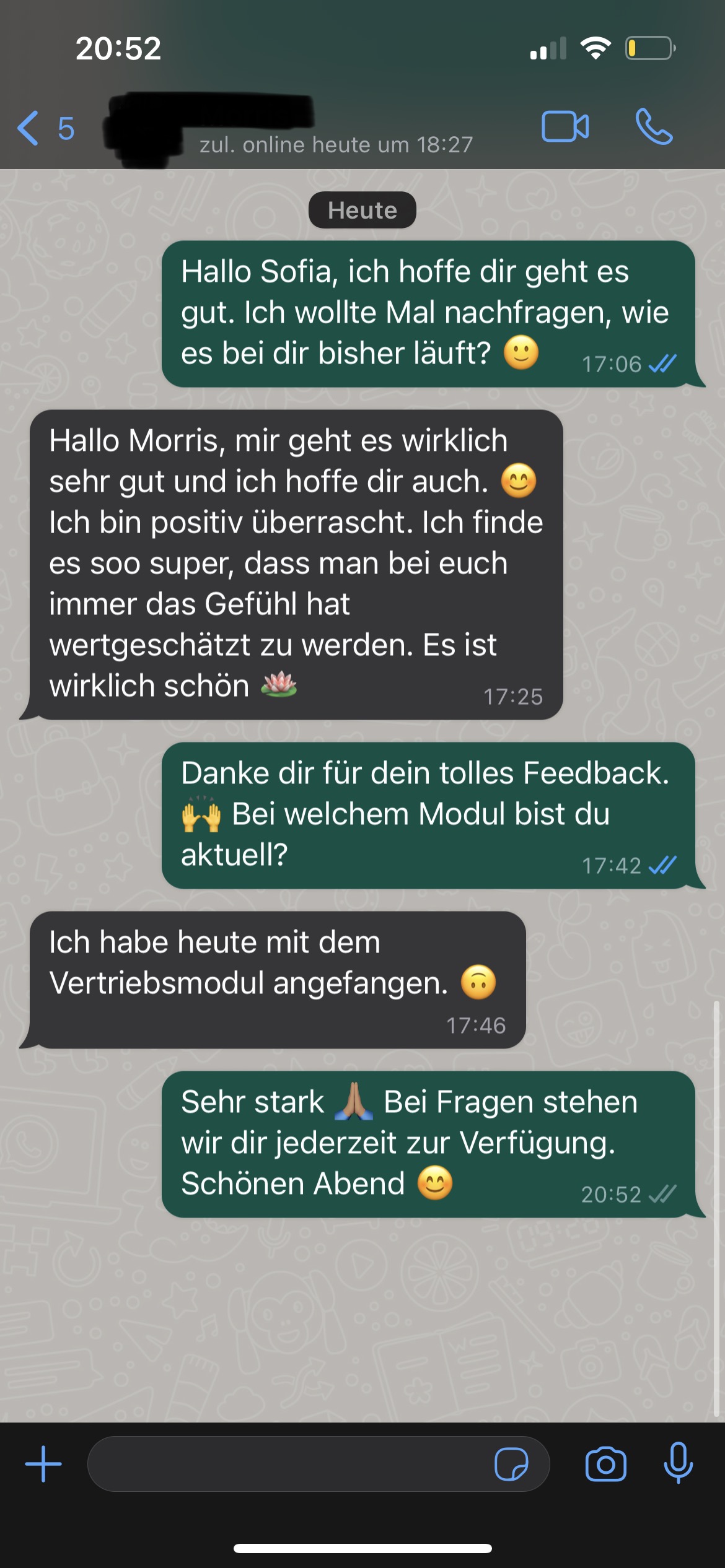Record a voice message with the microphone
Viewport: 725px width, 1568px height.
pos(678,1463)
